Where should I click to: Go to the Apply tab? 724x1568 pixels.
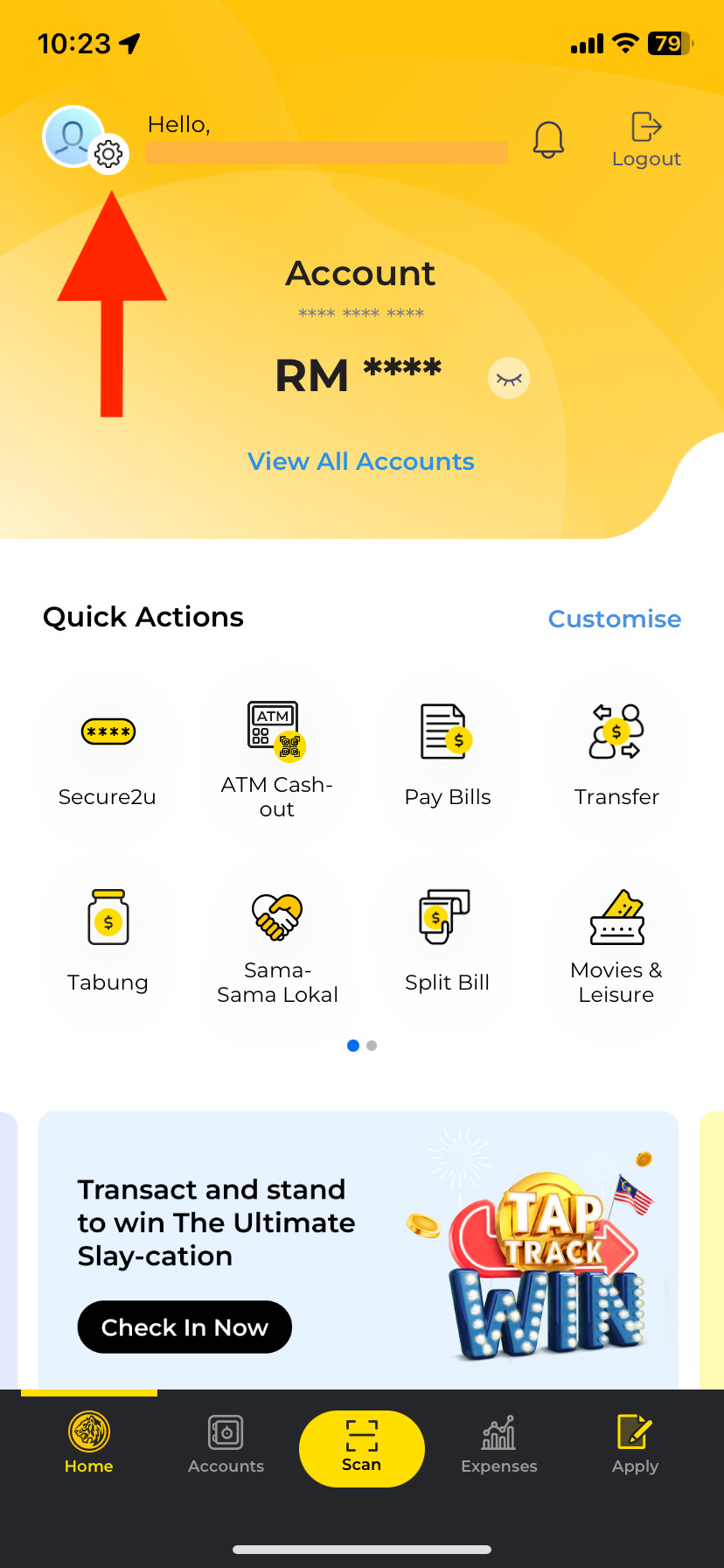coord(635,1445)
